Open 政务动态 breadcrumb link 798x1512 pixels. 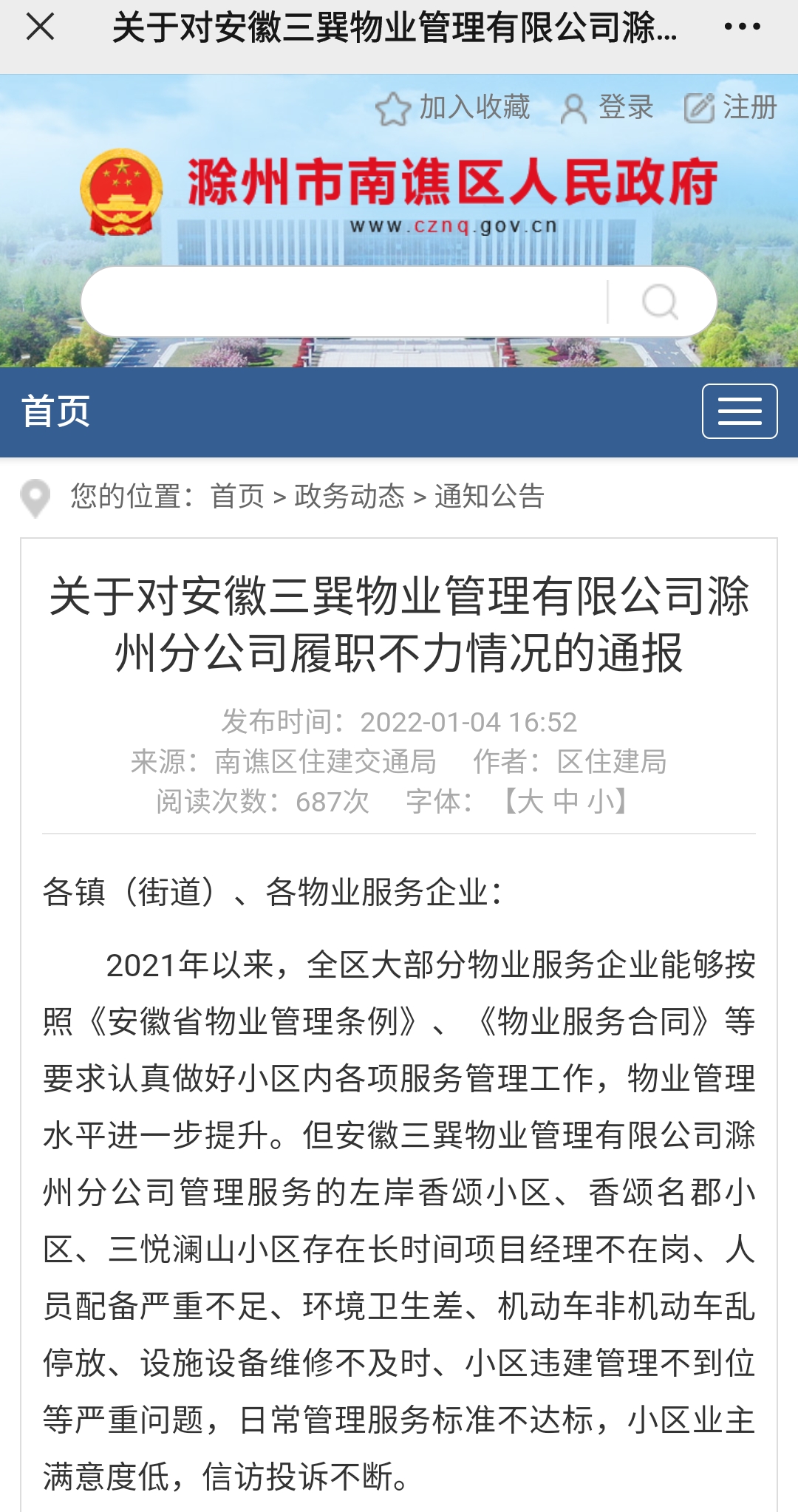[349, 497]
